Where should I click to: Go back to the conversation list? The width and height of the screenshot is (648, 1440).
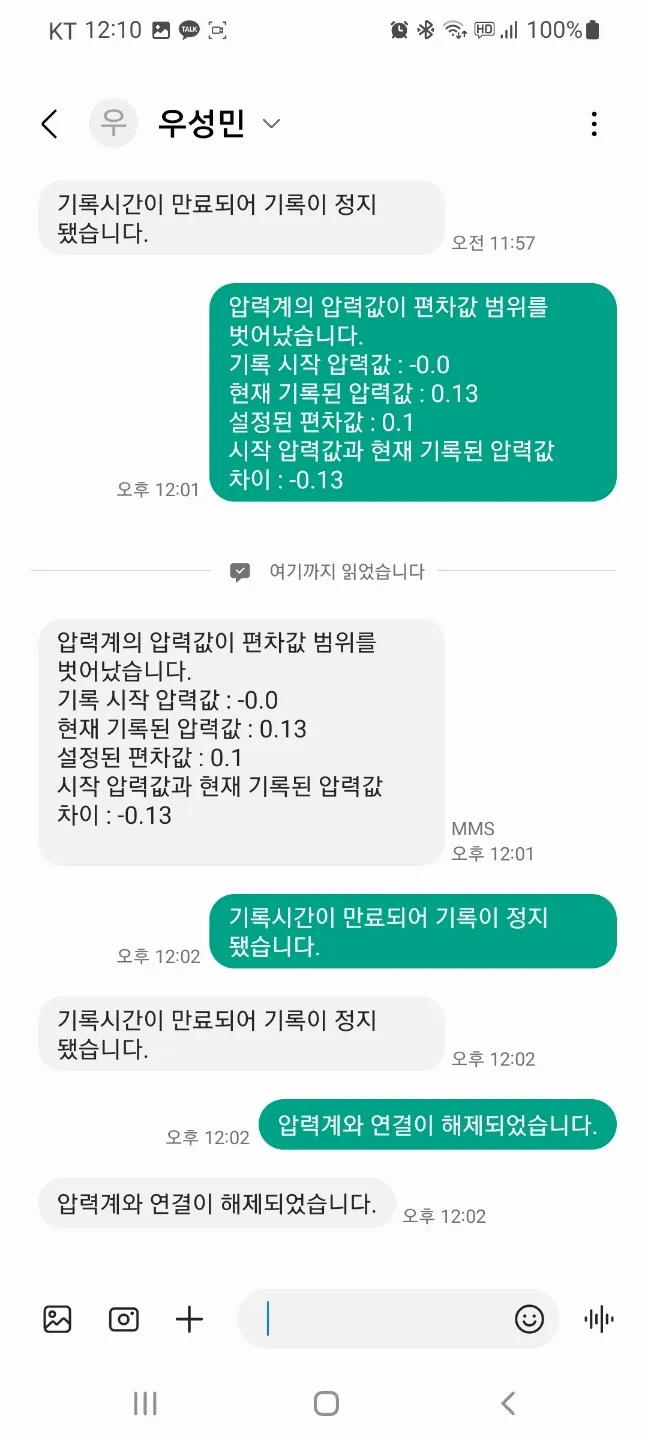coord(49,124)
